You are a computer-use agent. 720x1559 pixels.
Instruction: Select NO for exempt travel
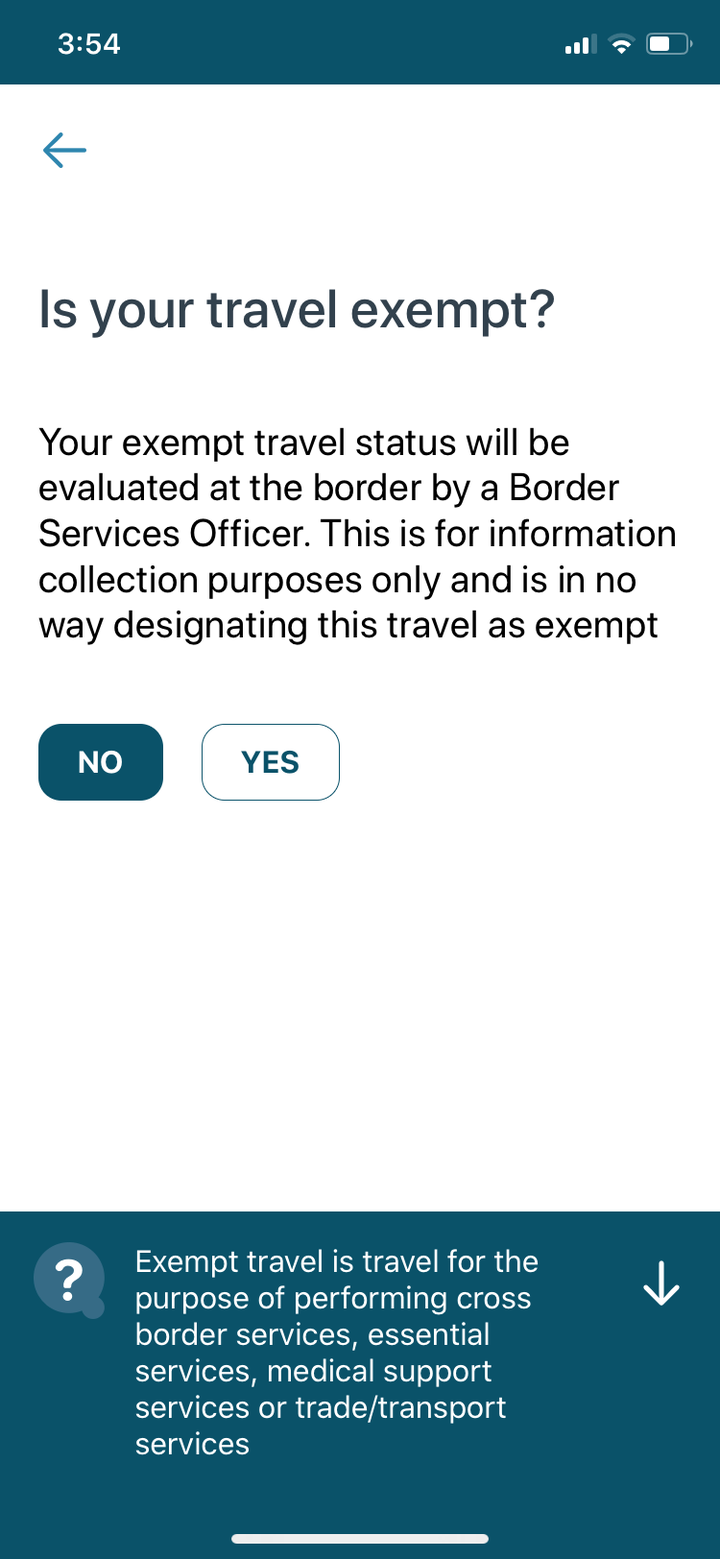(x=100, y=762)
